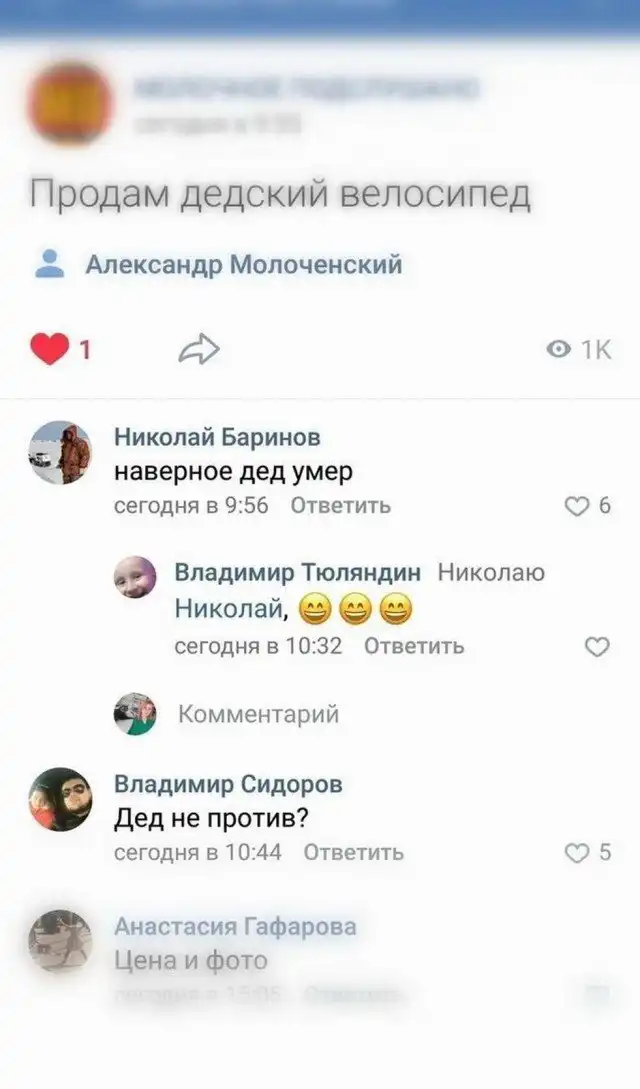The width and height of the screenshot is (640, 1089).
Task: Tap the Комментарий input field
Action: pyautogui.click(x=258, y=714)
